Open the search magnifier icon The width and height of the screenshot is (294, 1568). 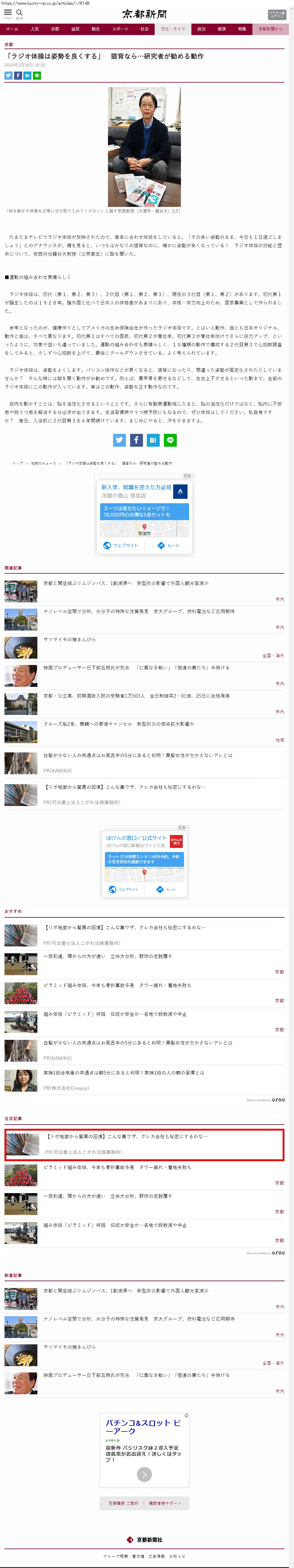tap(19, 13)
